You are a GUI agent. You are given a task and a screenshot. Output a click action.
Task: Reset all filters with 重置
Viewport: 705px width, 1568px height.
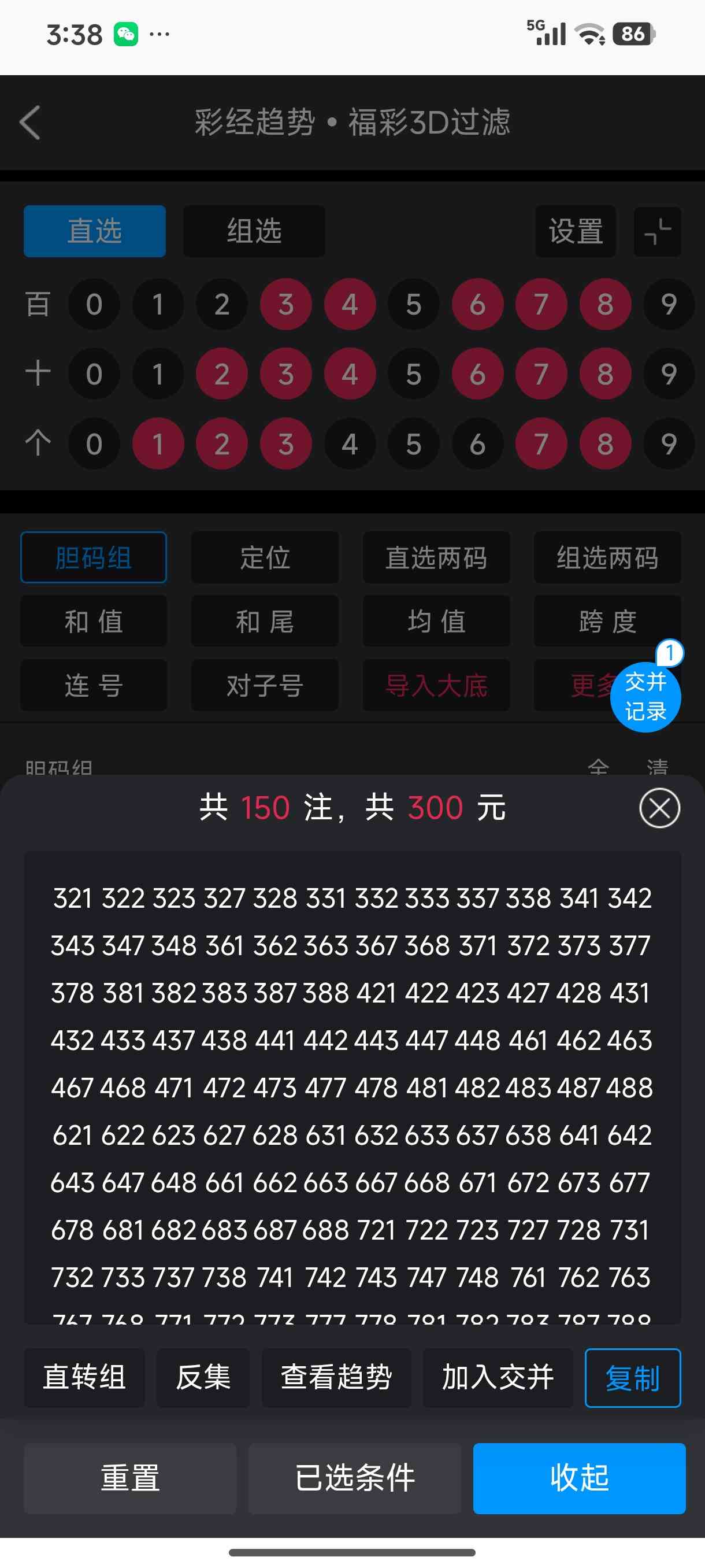130,1478
